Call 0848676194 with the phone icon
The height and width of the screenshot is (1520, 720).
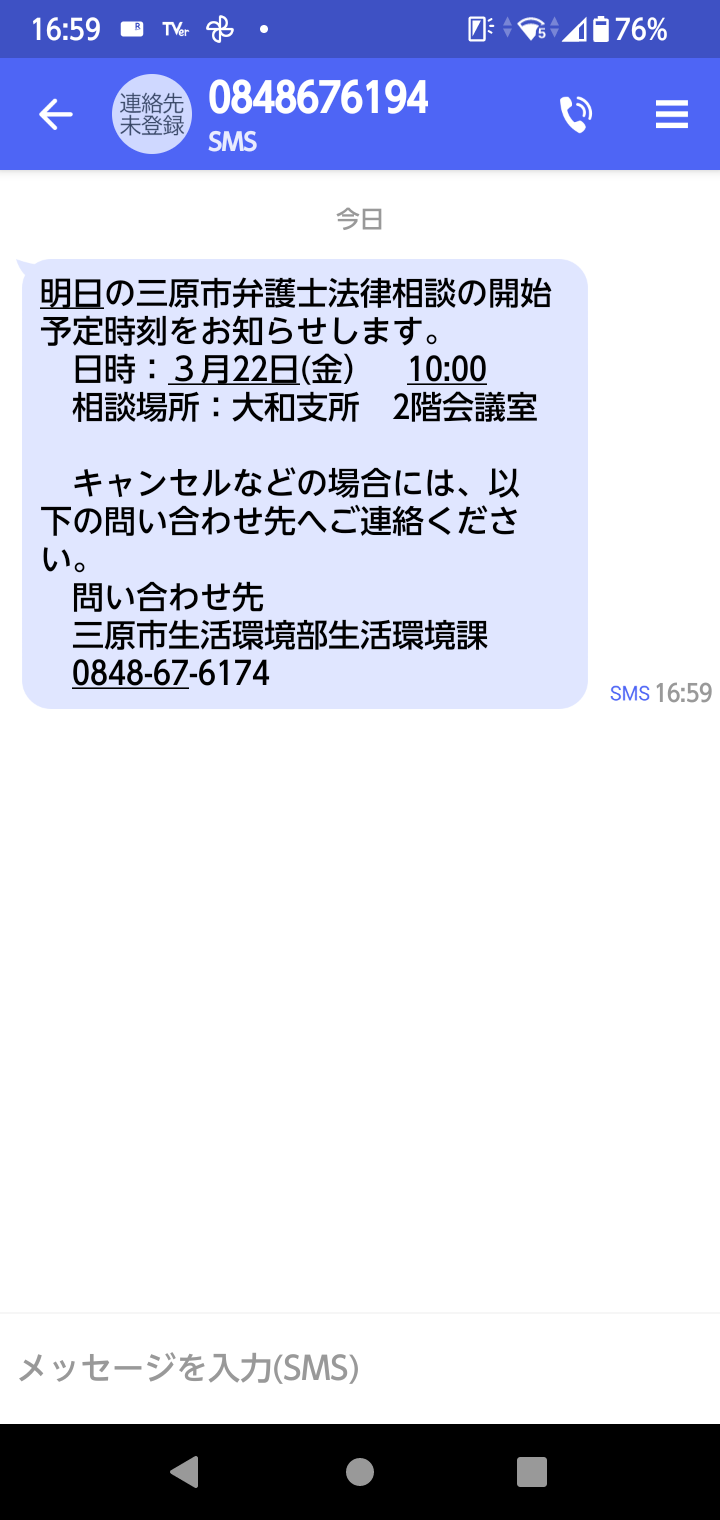(x=575, y=115)
